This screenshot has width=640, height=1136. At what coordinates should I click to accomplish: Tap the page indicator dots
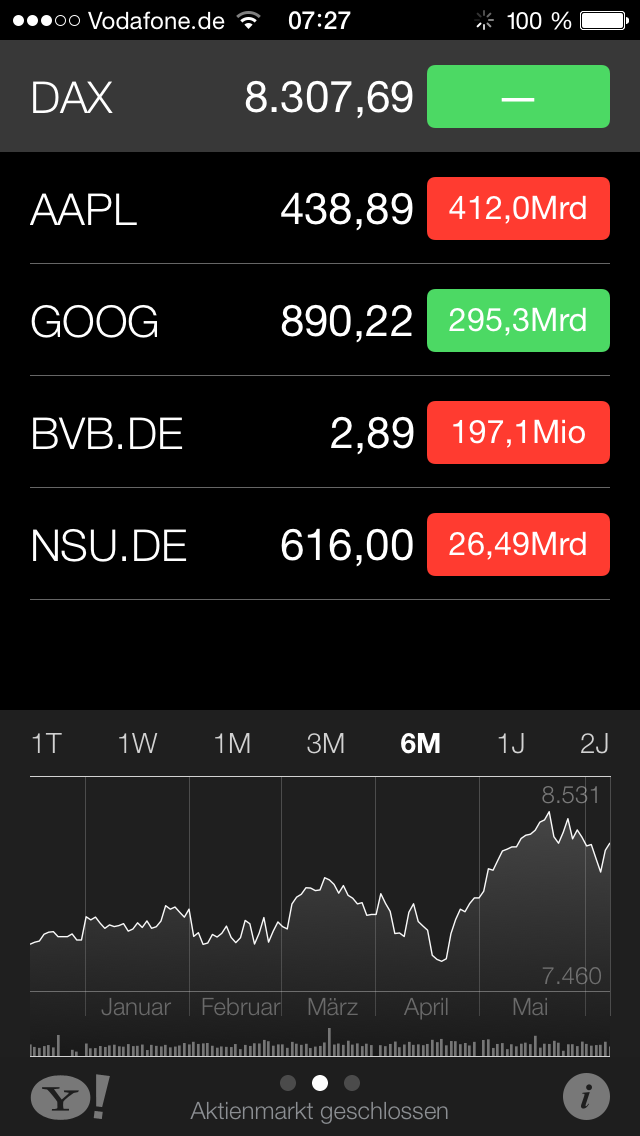click(320, 1083)
